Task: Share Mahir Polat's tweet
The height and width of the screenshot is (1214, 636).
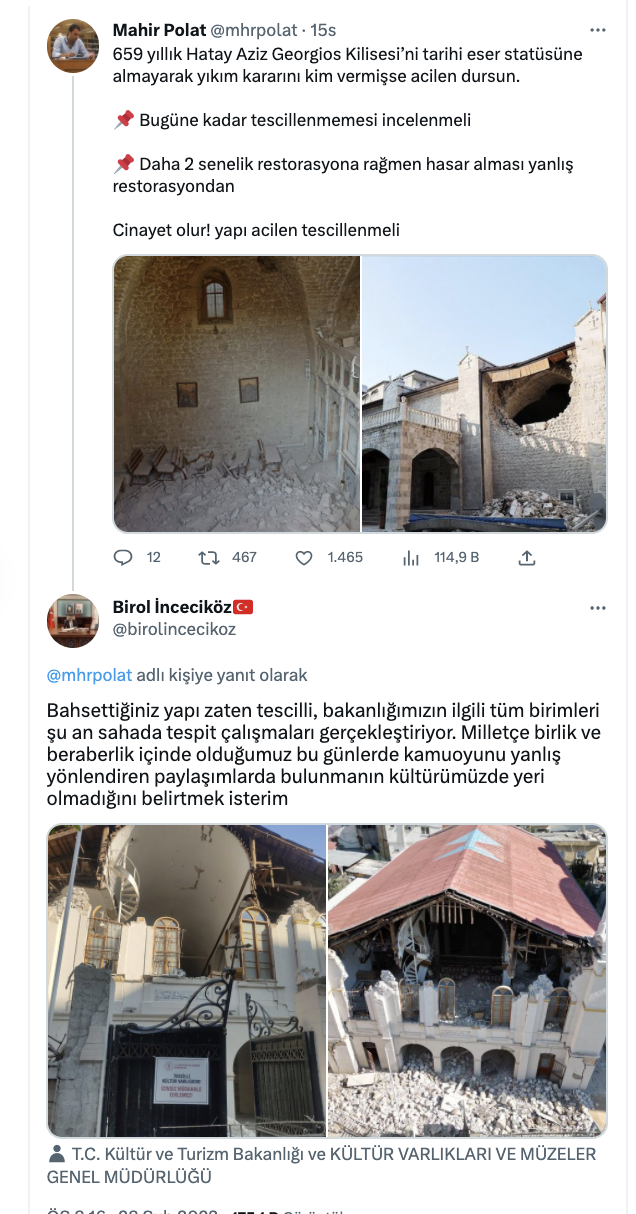Action: tap(529, 557)
